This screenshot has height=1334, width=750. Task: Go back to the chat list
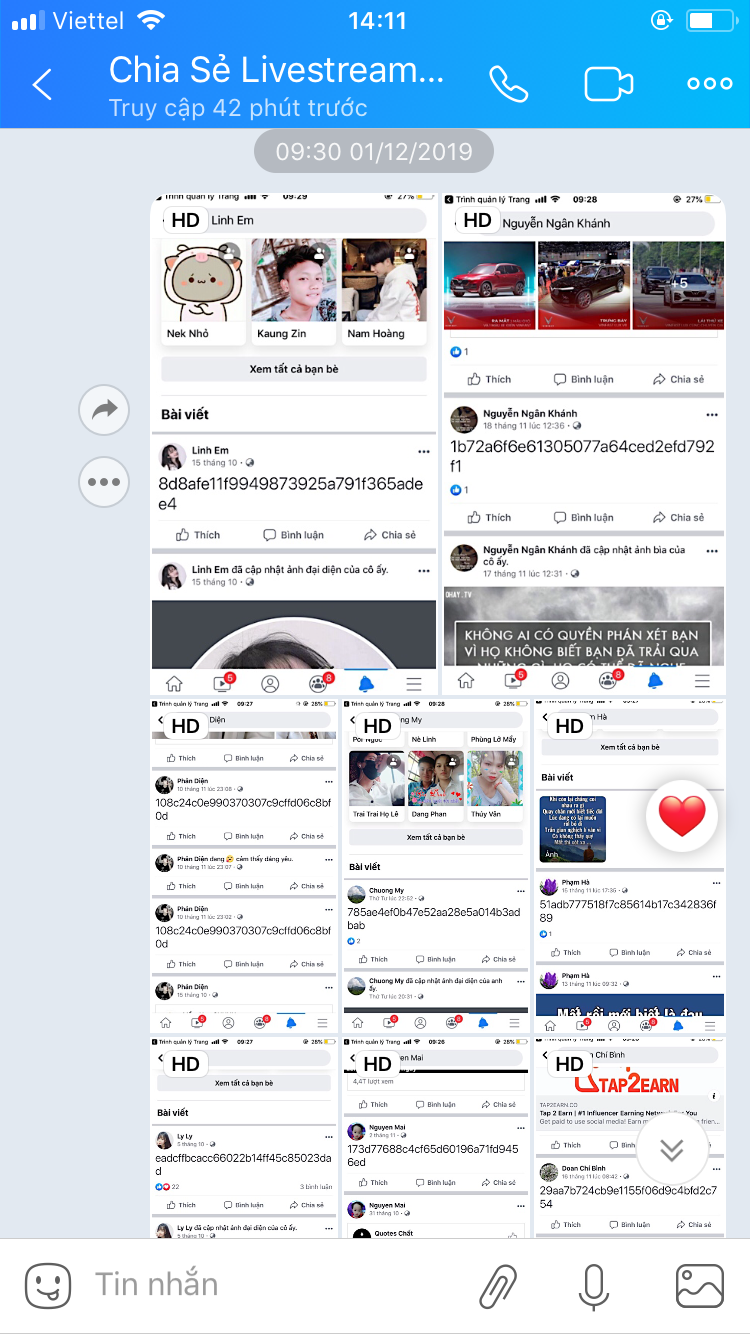pyautogui.click(x=42, y=85)
